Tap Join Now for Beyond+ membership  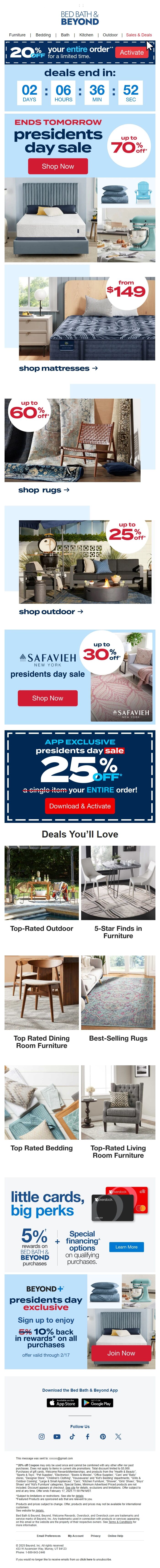click(121, 1353)
